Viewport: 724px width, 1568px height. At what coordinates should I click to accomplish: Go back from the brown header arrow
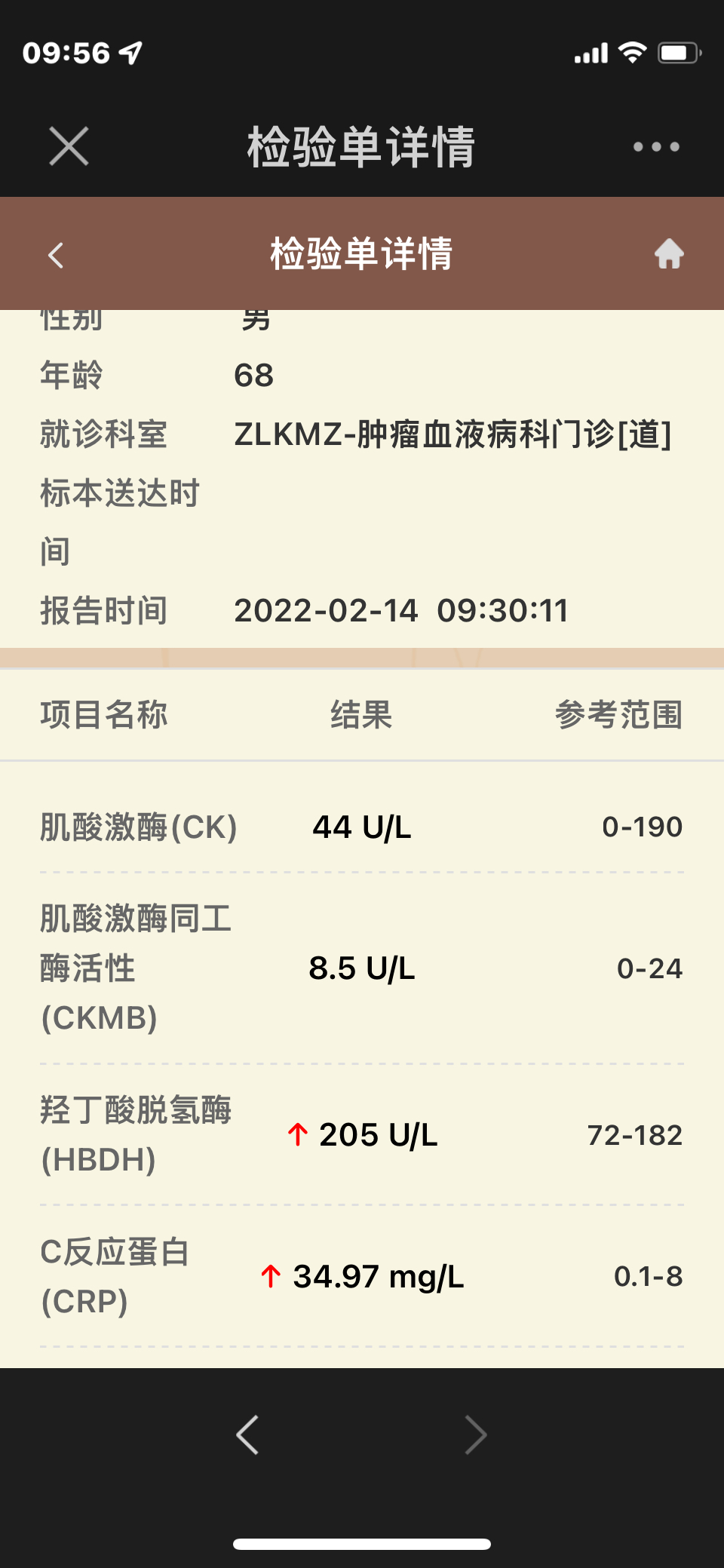[56, 255]
